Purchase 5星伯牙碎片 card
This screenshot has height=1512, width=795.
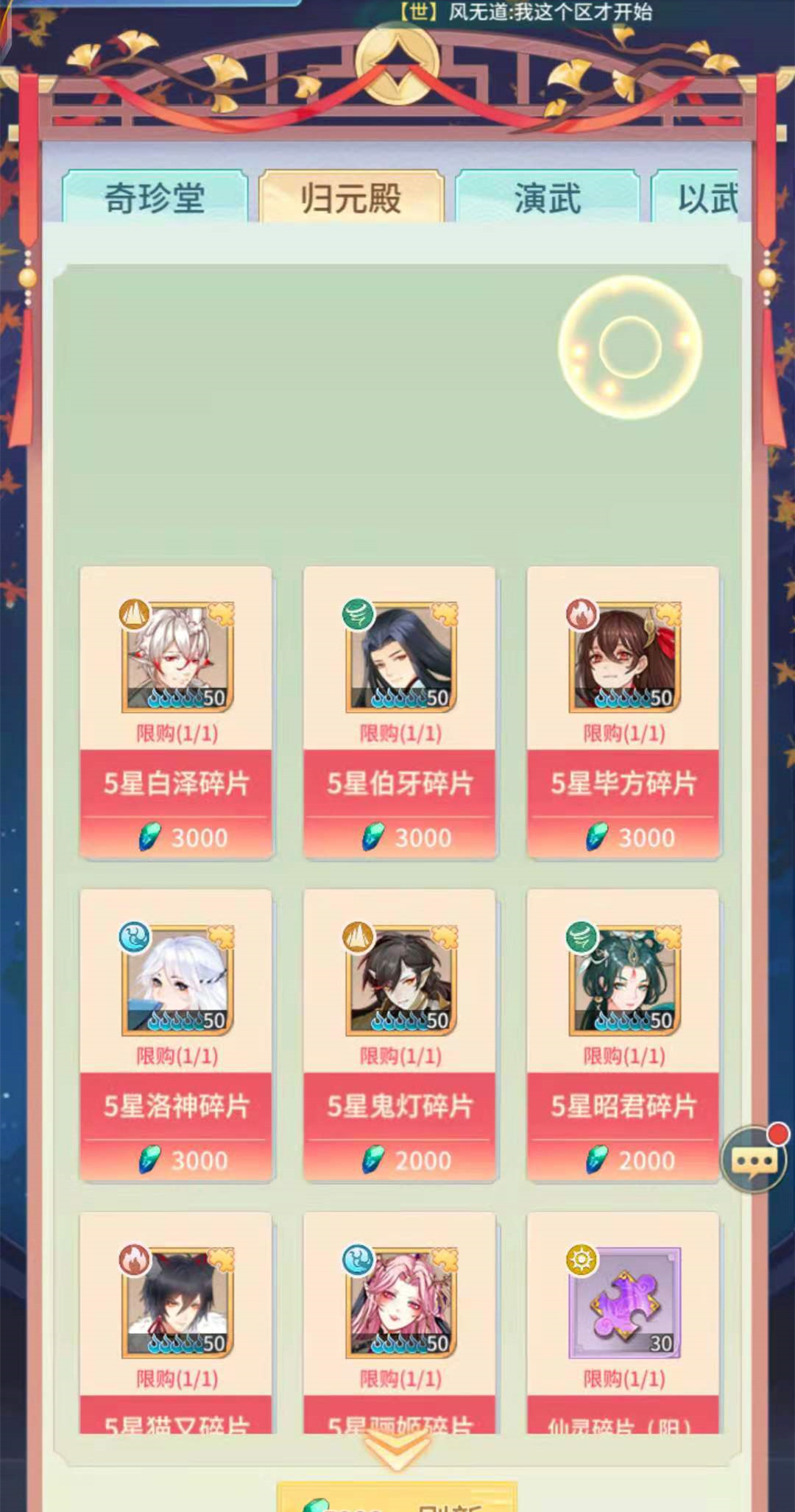coord(400,711)
